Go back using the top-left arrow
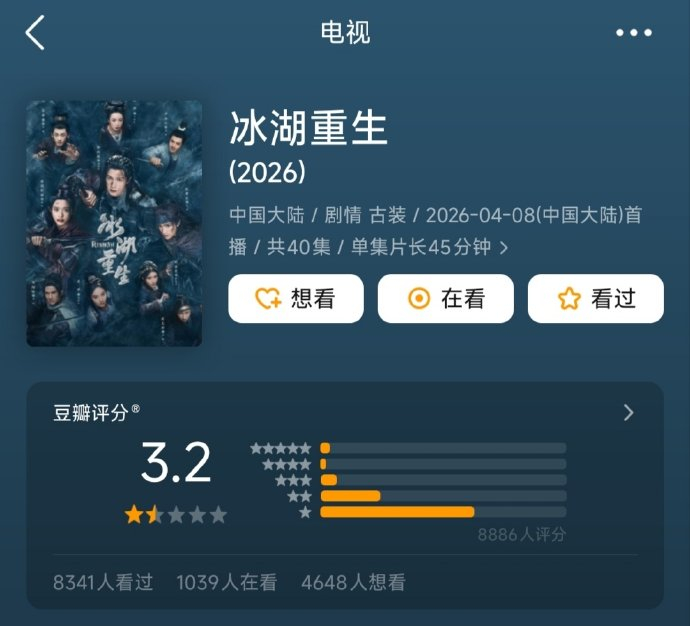Image resolution: width=690 pixels, height=626 pixels. click(36, 33)
